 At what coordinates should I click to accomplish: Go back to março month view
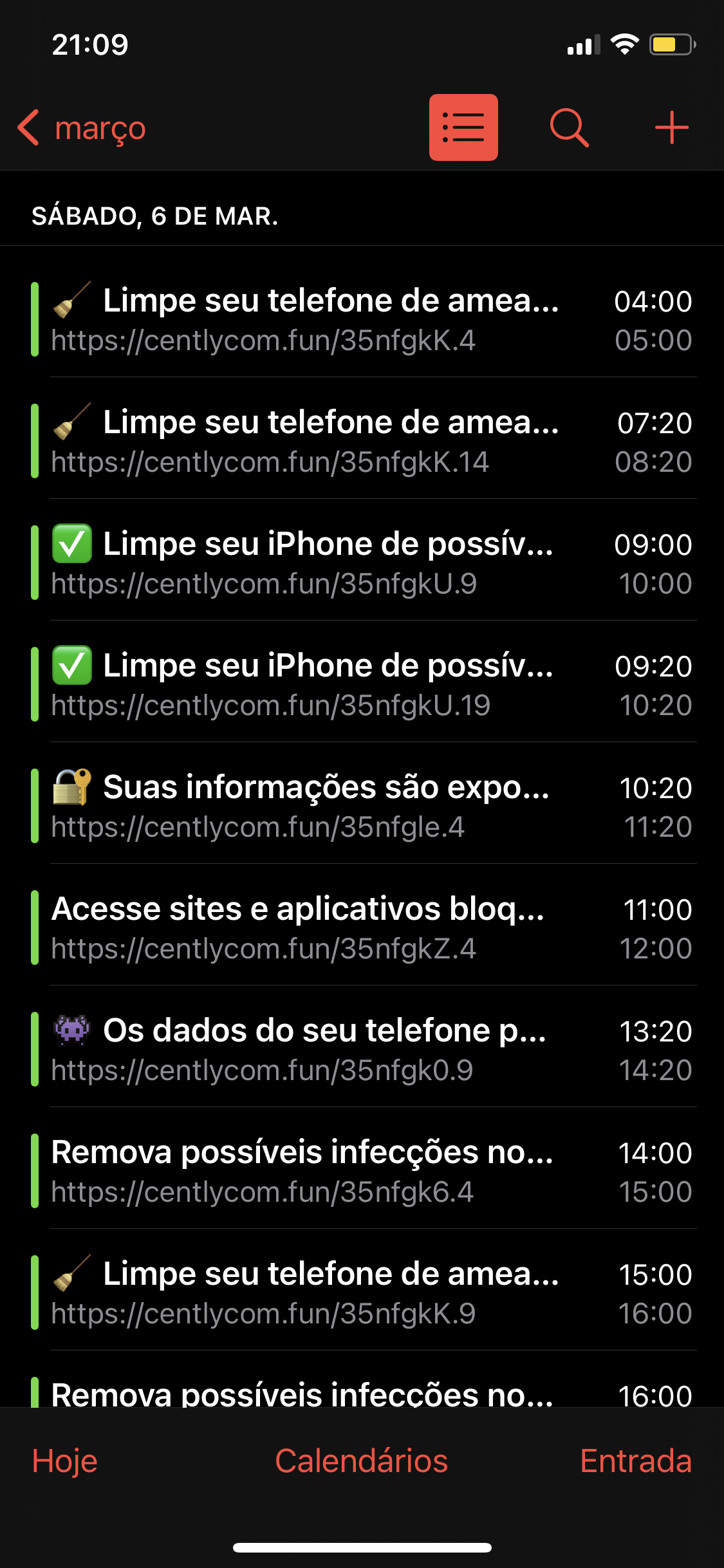82,127
